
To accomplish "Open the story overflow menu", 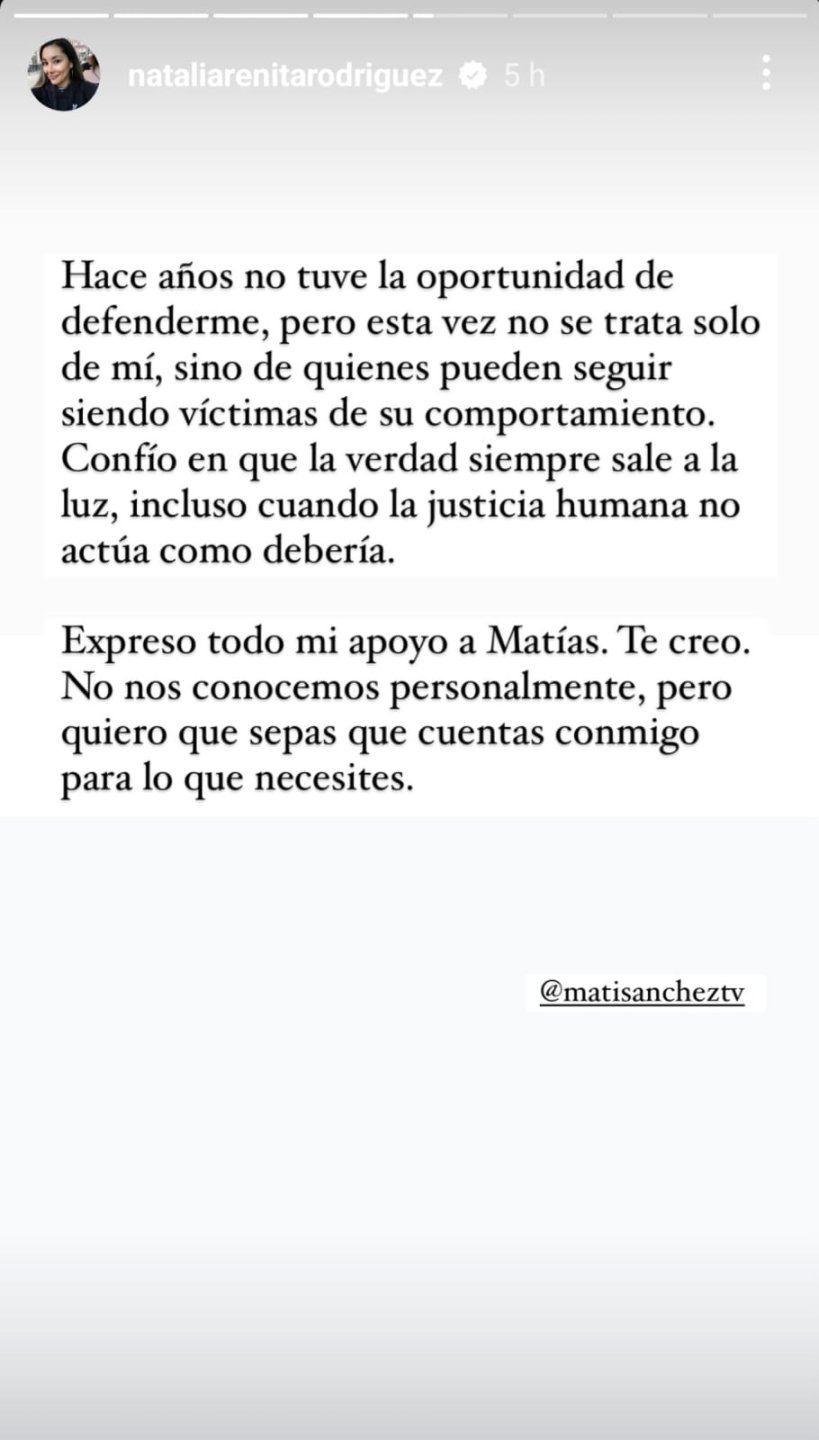I will pyautogui.click(x=766, y=74).
